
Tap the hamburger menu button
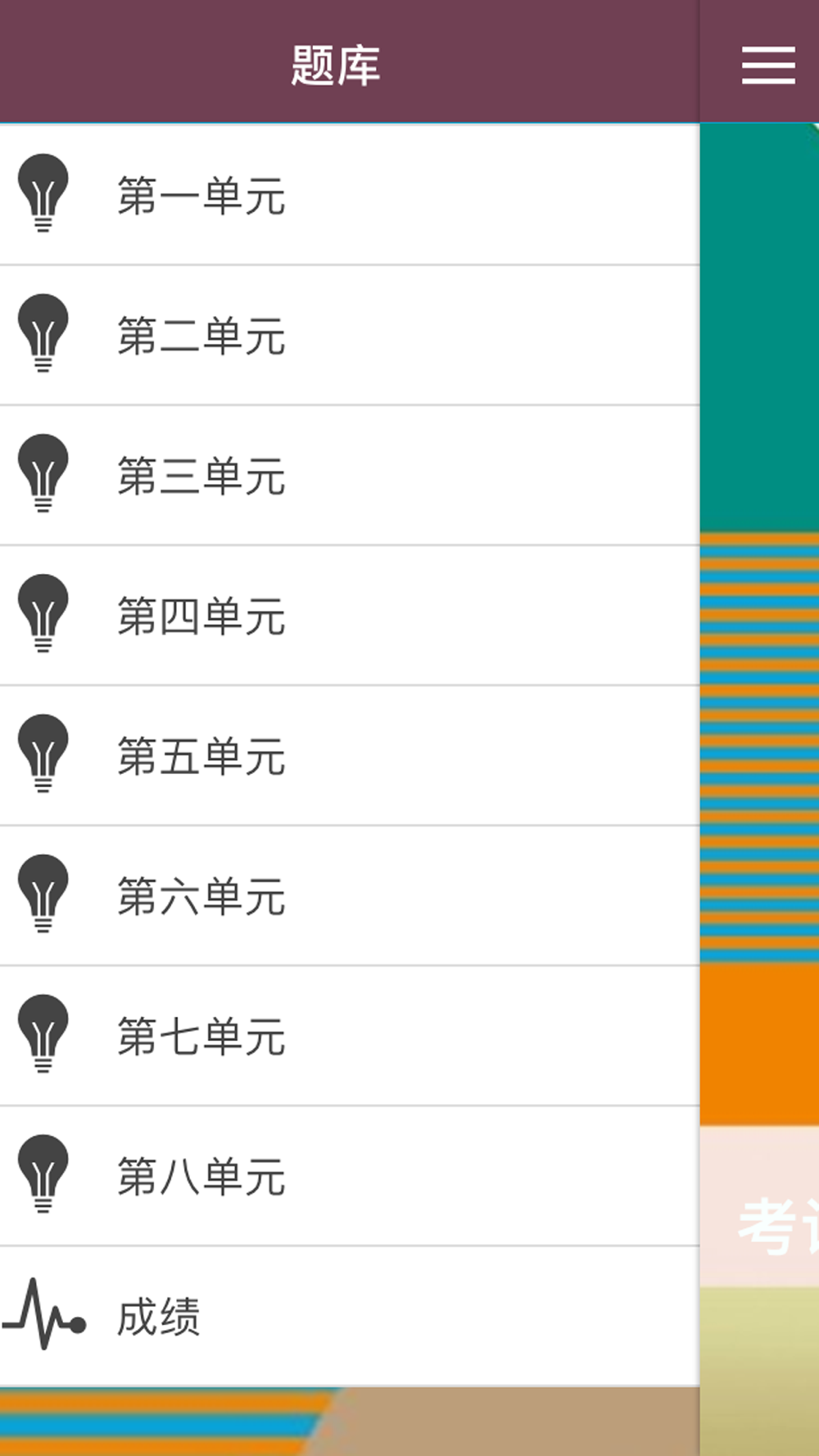768,65
